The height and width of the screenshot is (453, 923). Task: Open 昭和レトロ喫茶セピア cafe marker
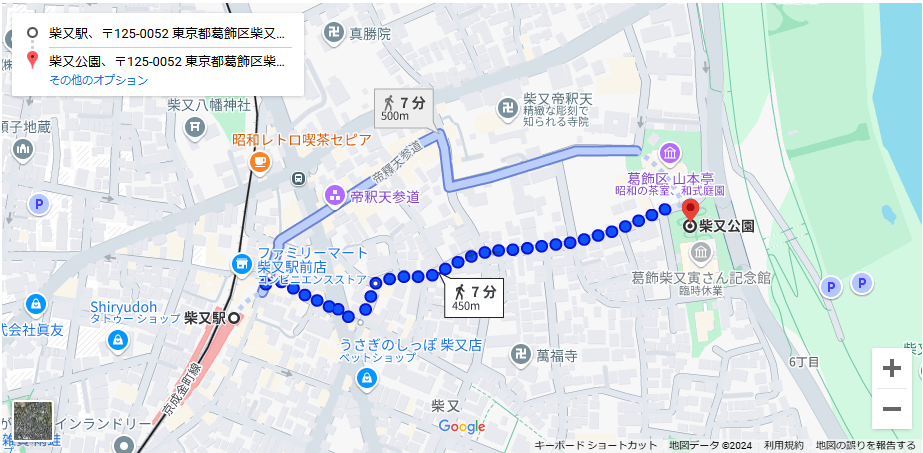click(x=259, y=160)
